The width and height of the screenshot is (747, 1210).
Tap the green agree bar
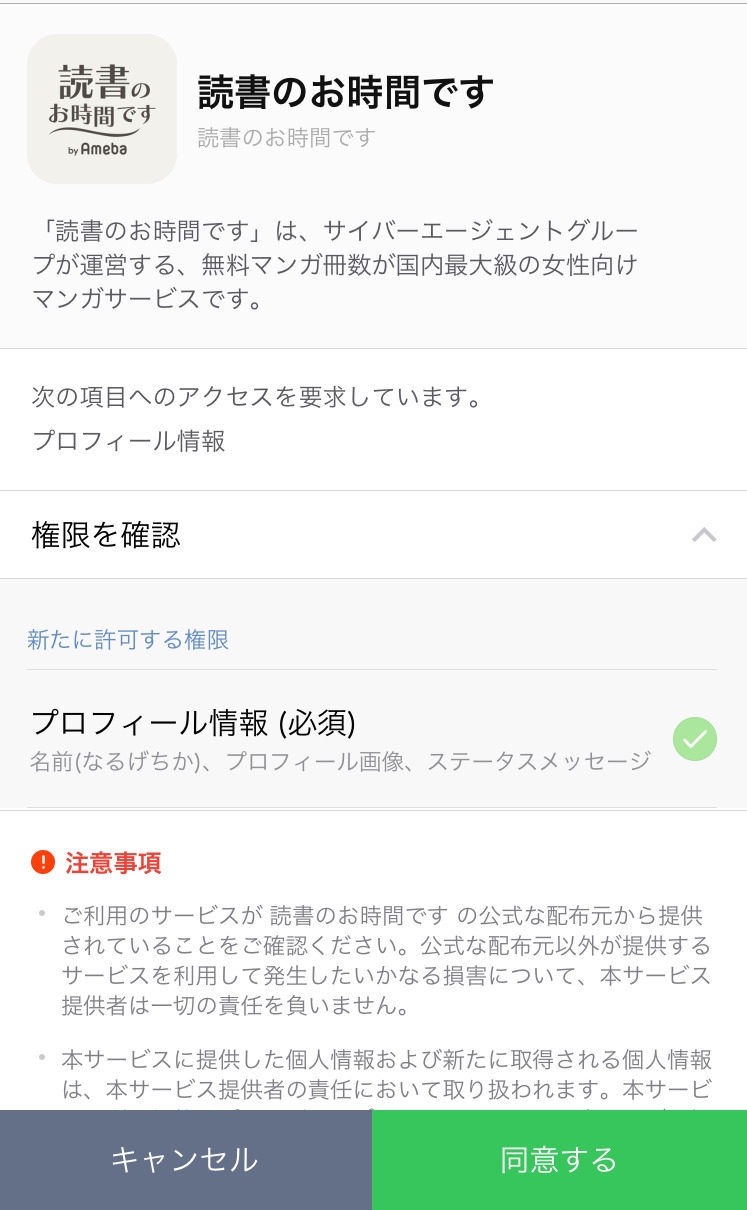[x=559, y=1159]
